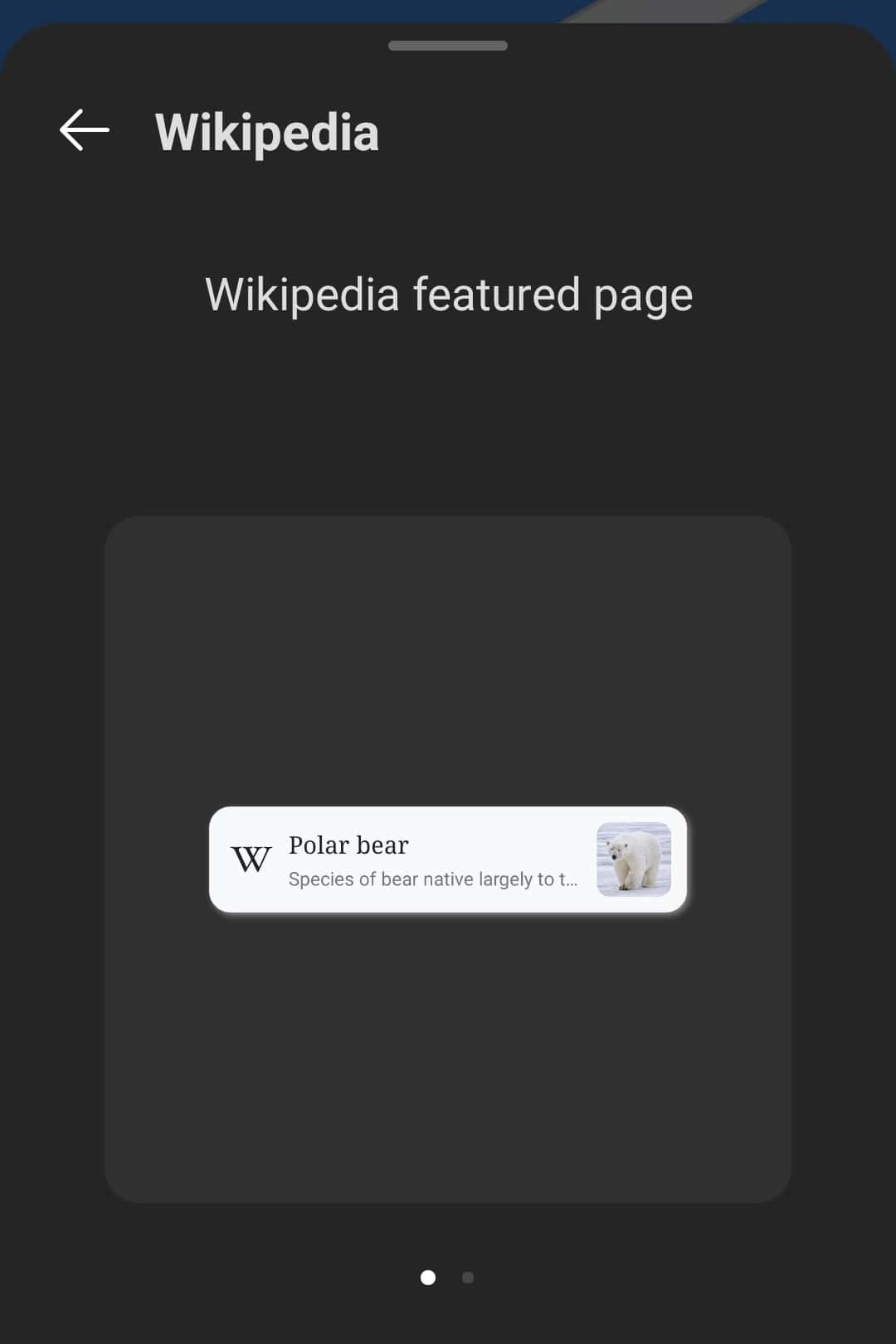Go back from the Wikipedia widget screen
Screen dimensions: 896x1344
pos(85,130)
